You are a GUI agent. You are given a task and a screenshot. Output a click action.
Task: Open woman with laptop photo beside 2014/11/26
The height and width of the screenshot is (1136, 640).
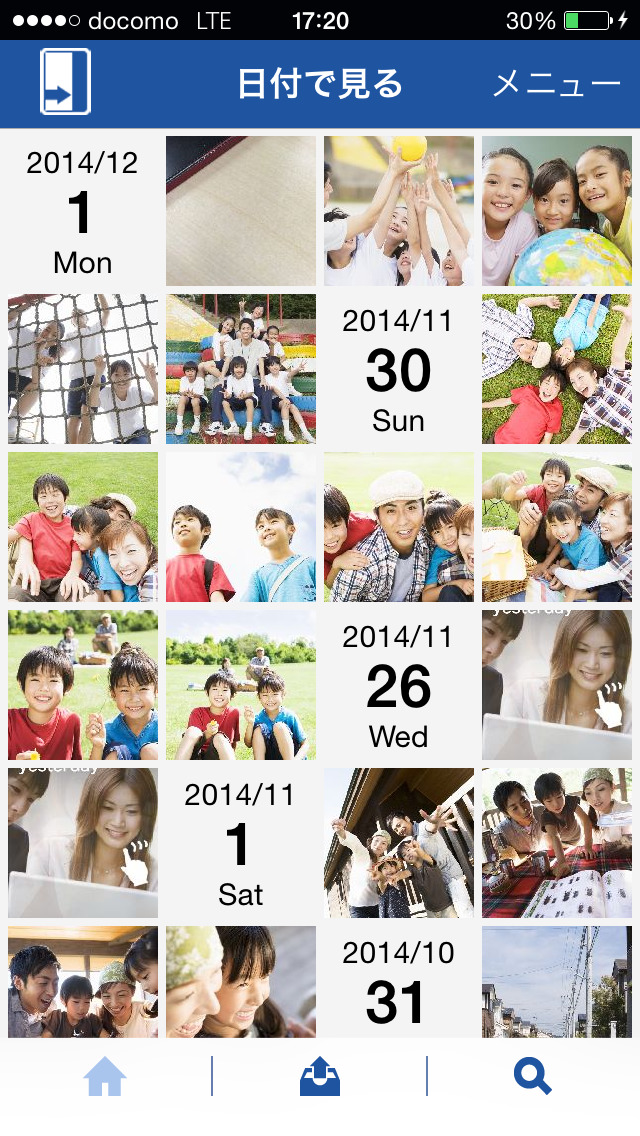(x=556, y=685)
